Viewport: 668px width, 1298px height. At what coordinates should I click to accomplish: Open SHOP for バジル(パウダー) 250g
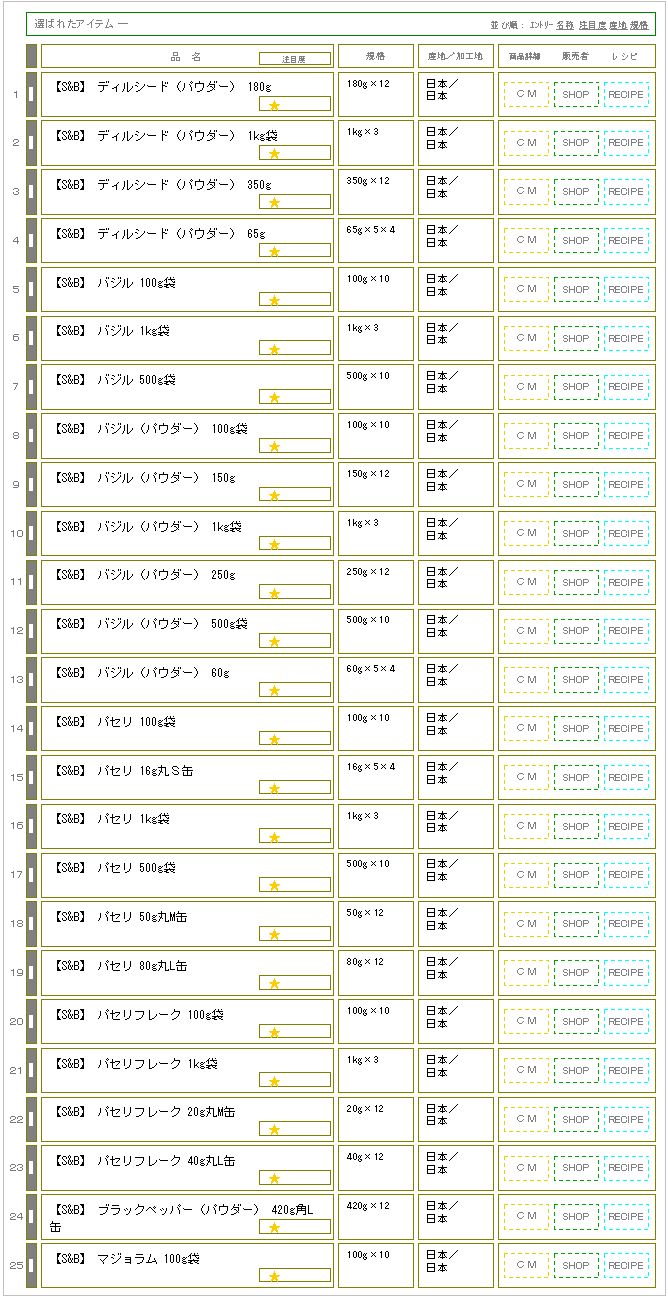576,582
